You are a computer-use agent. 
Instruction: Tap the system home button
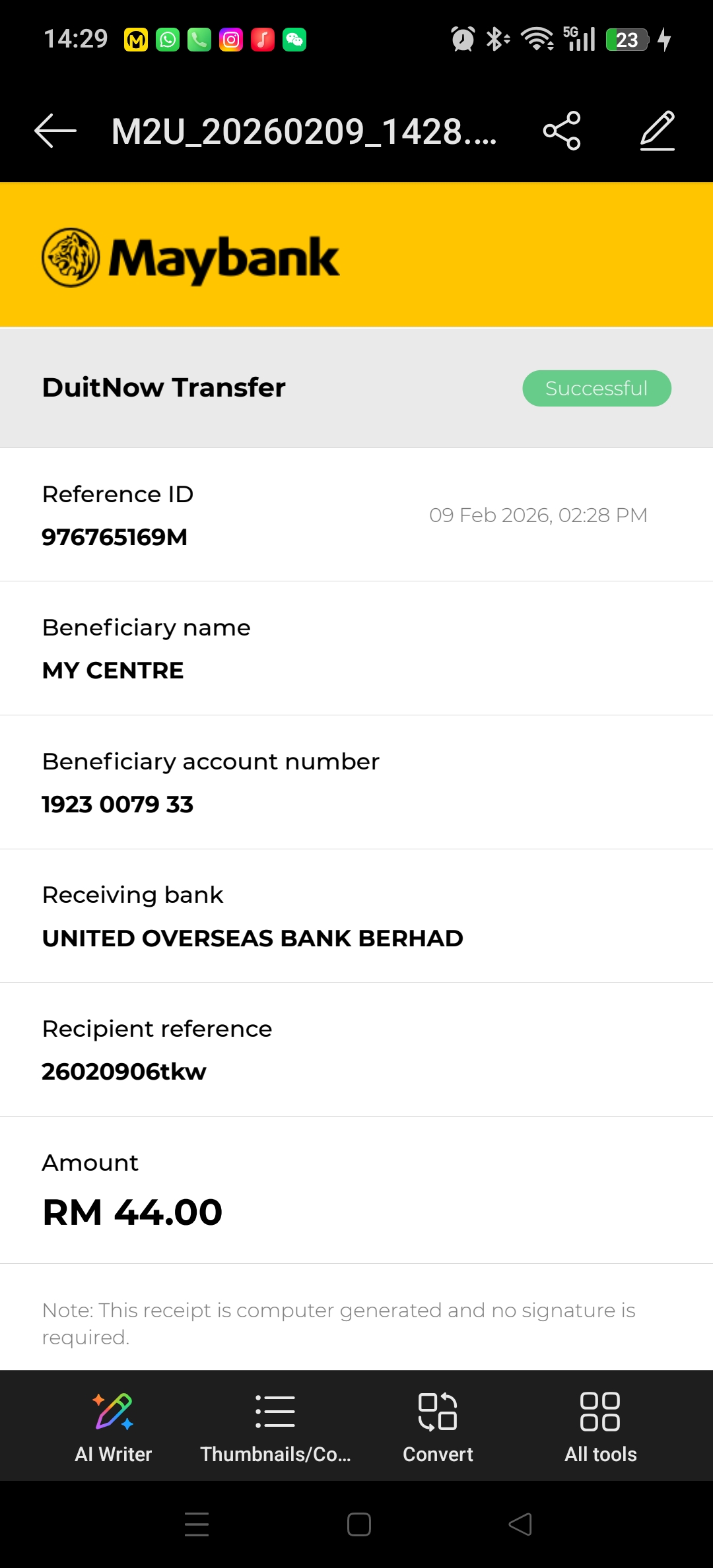358,1524
